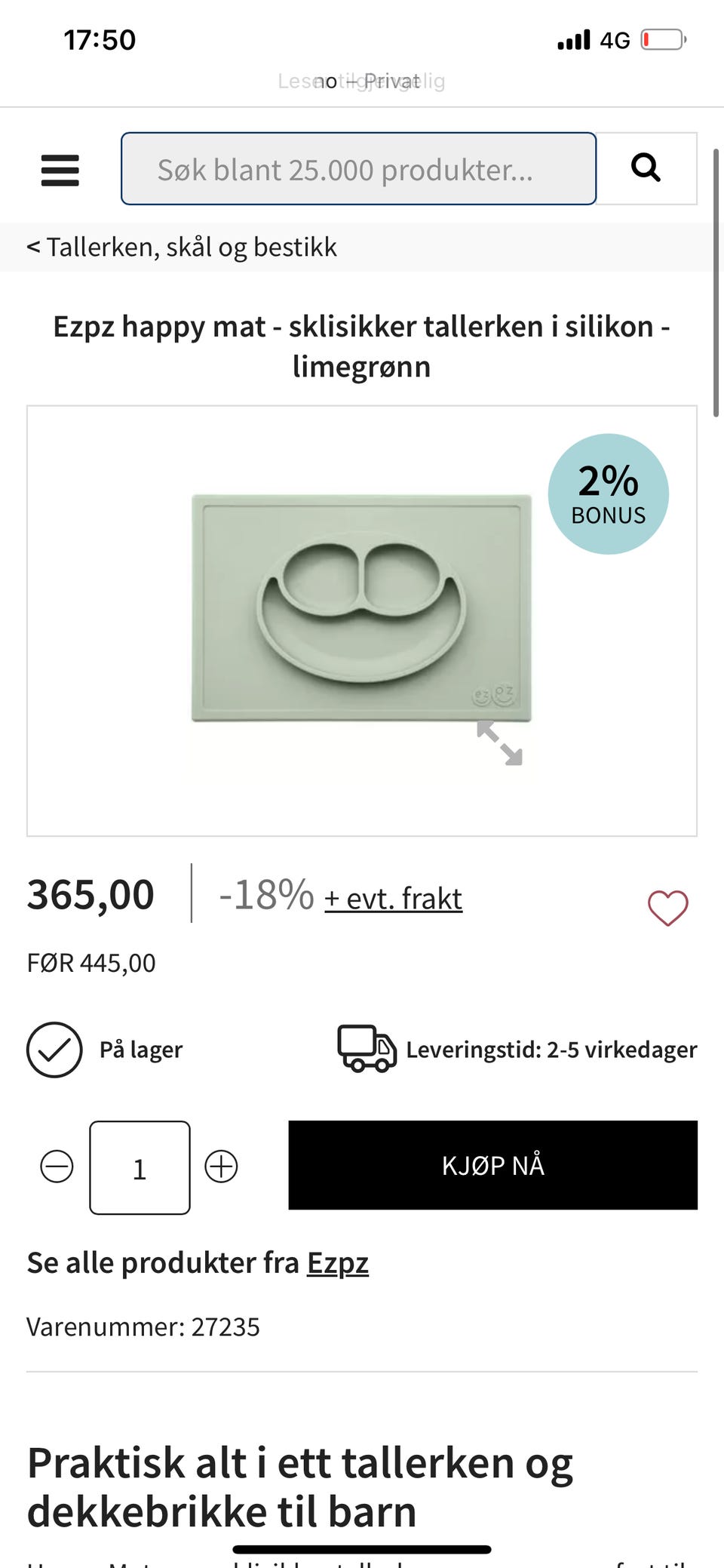724x1568 pixels.
Task: Open the hamburger navigation menu
Action: 60,170
